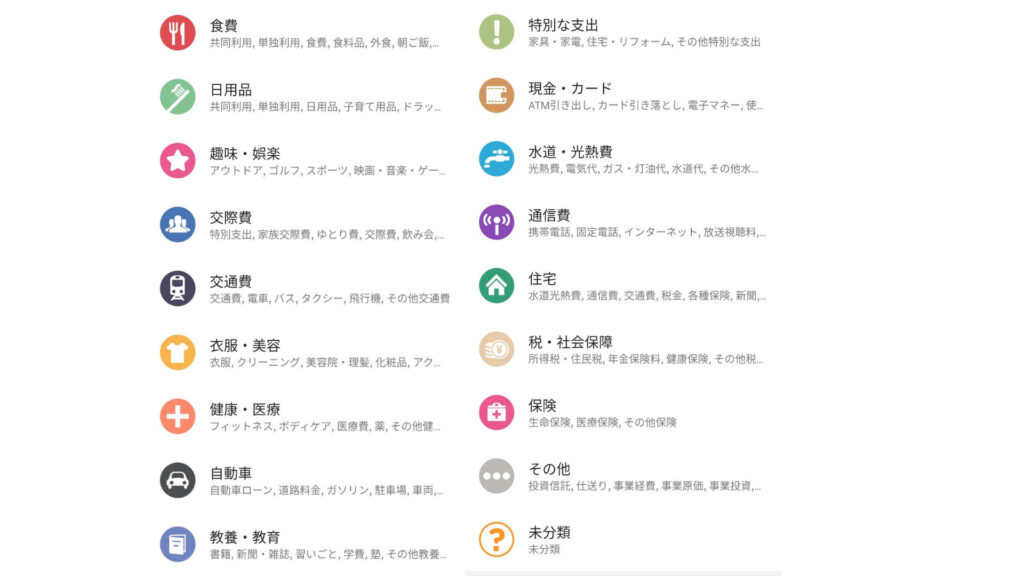Choose the 水道・光熱費 category

click(570, 152)
